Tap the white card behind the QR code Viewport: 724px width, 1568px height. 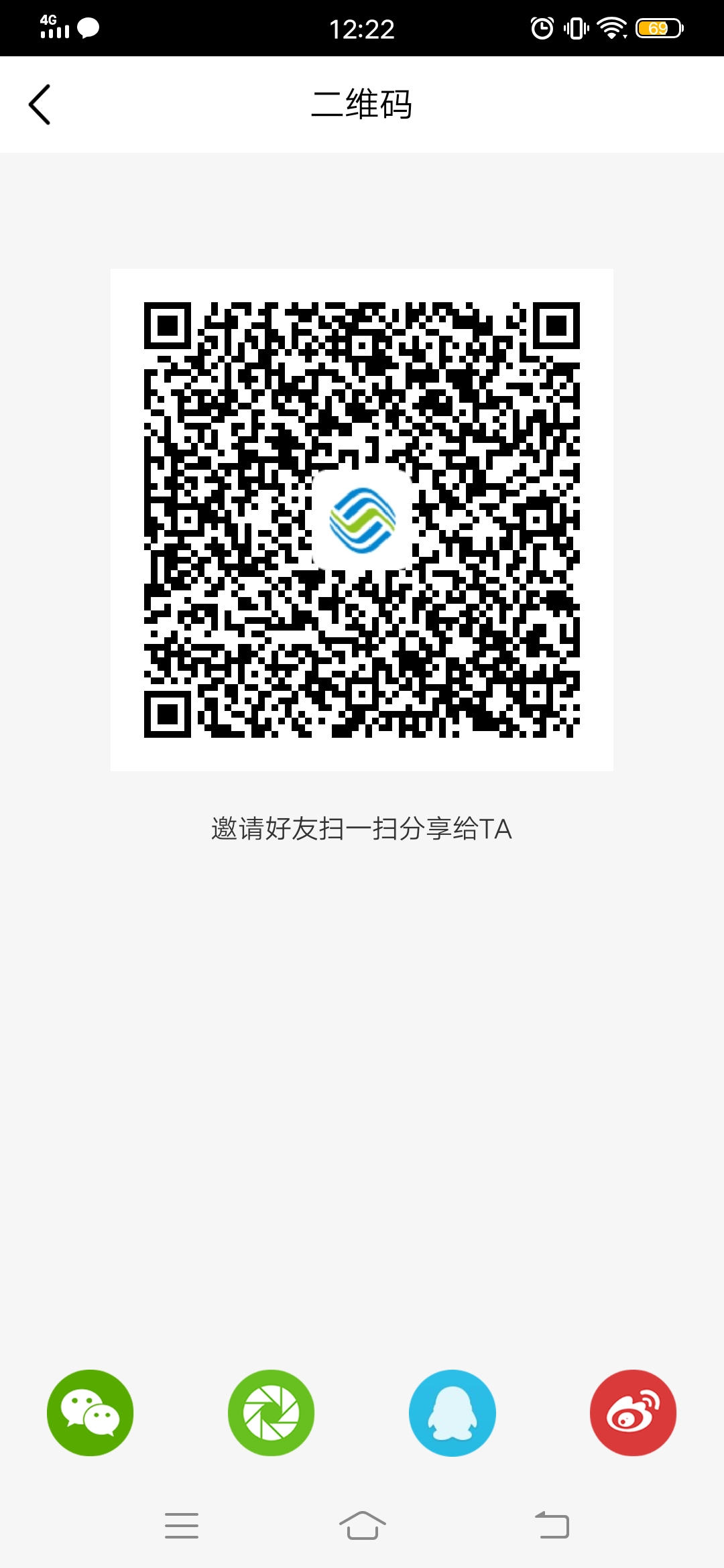click(x=362, y=750)
